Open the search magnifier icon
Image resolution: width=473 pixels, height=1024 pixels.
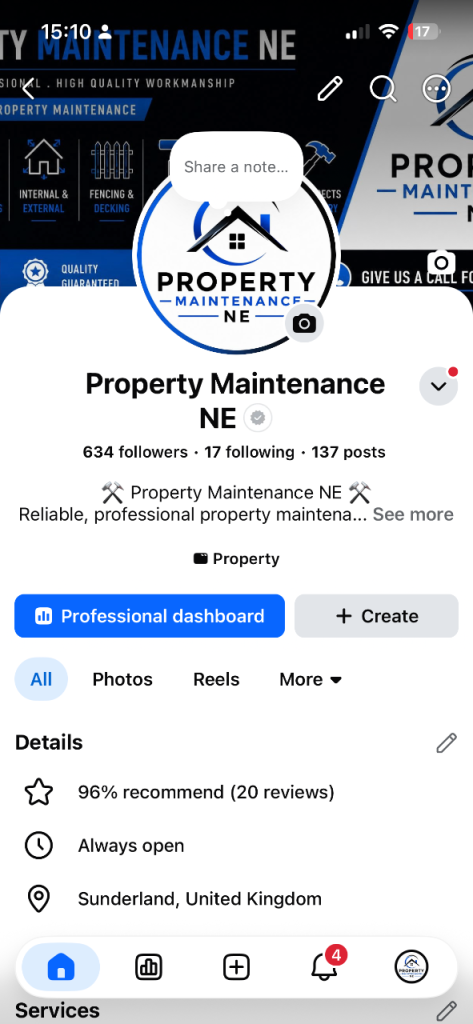(383, 88)
